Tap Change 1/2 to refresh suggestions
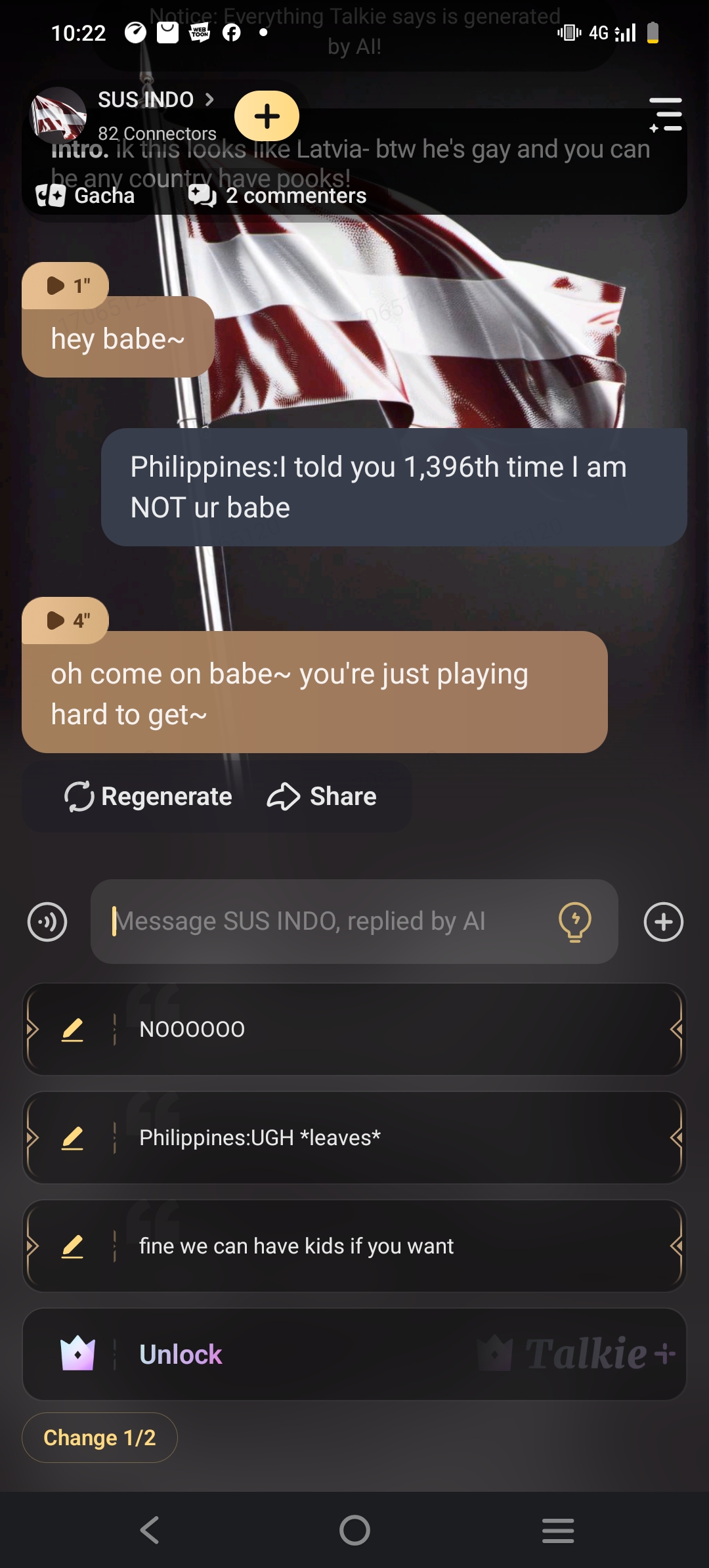Image resolution: width=709 pixels, height=1568 pixels. point(100,1437)
